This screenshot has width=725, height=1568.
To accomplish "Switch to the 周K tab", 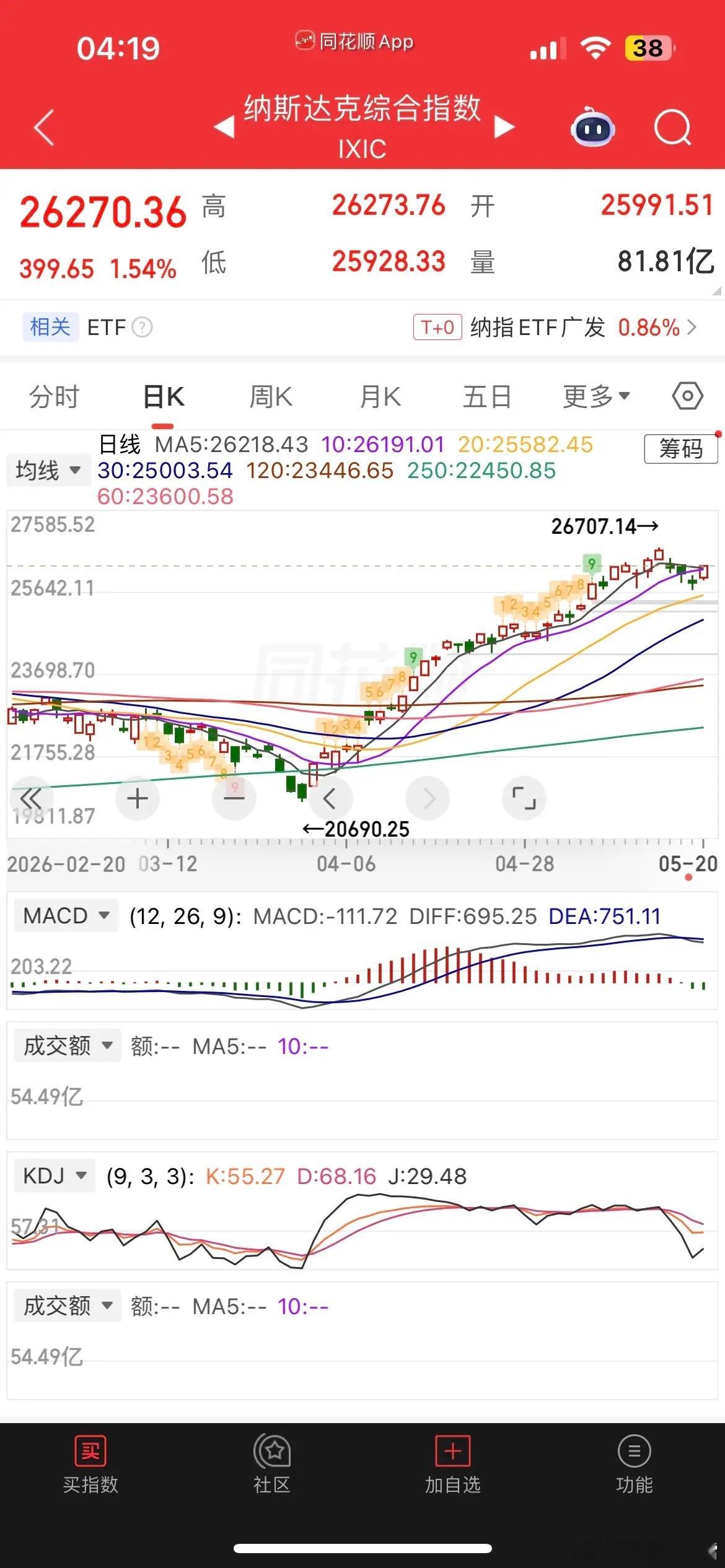I will click(270, 396).
